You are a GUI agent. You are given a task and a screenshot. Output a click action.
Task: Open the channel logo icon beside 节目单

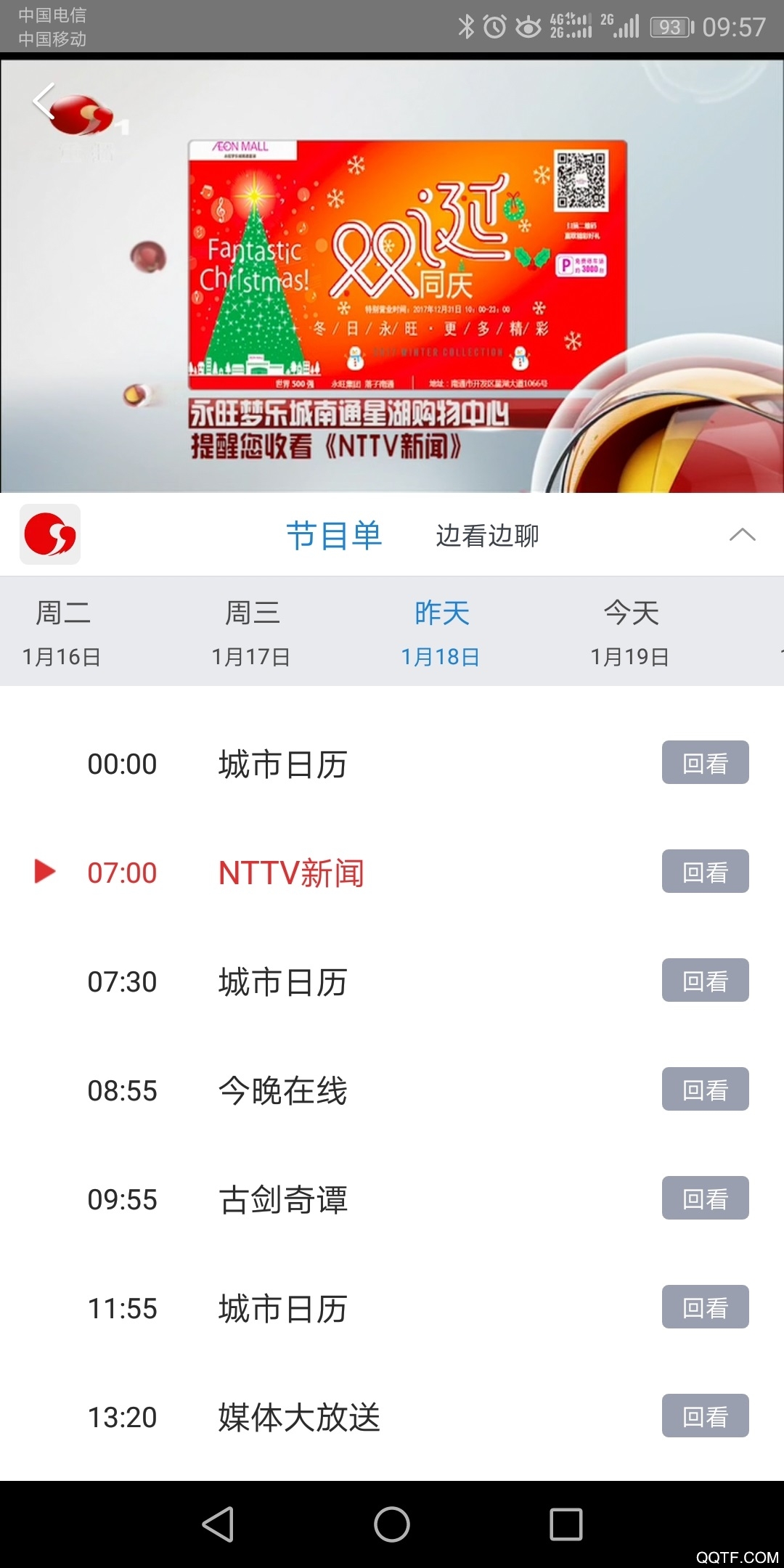pos(50,534)
